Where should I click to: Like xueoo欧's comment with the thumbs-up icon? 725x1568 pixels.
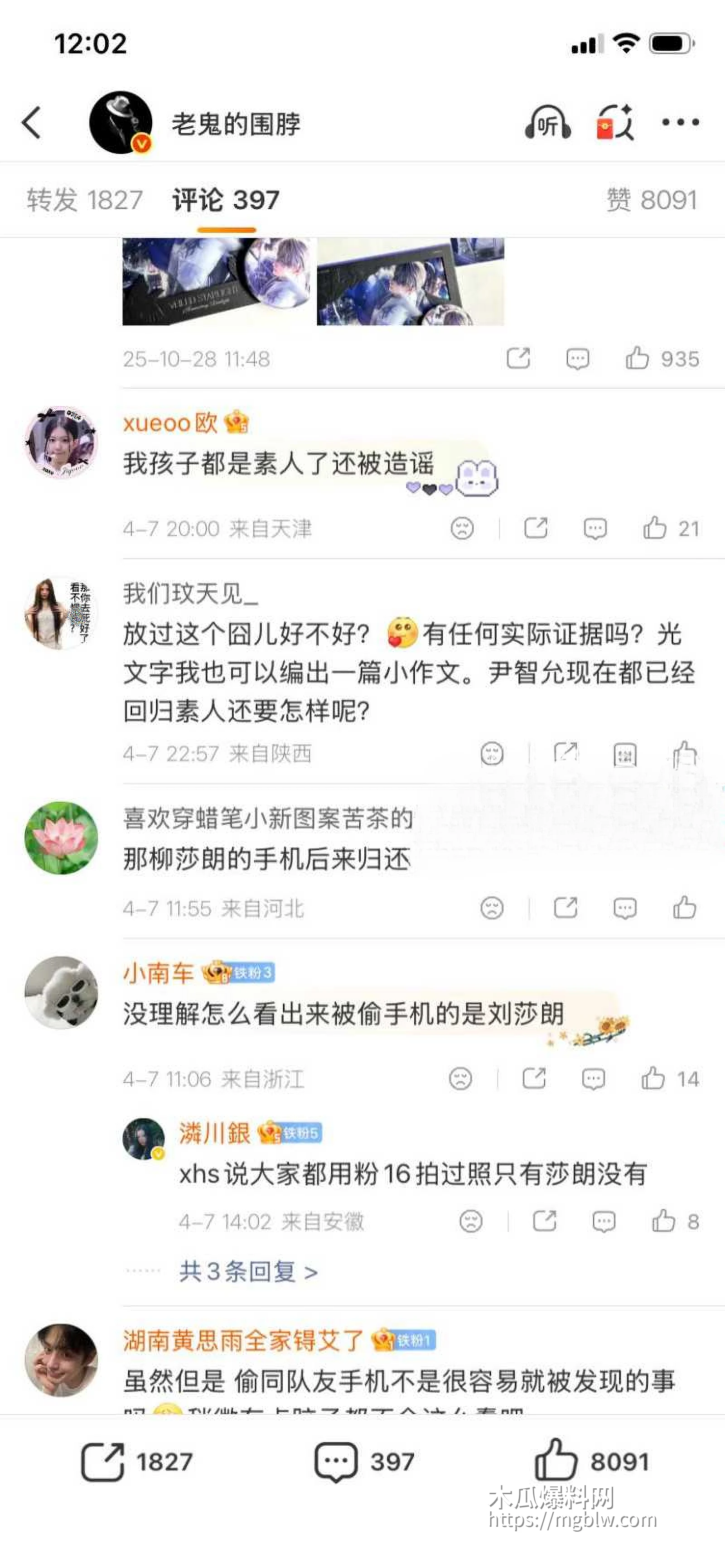point(657,529)
